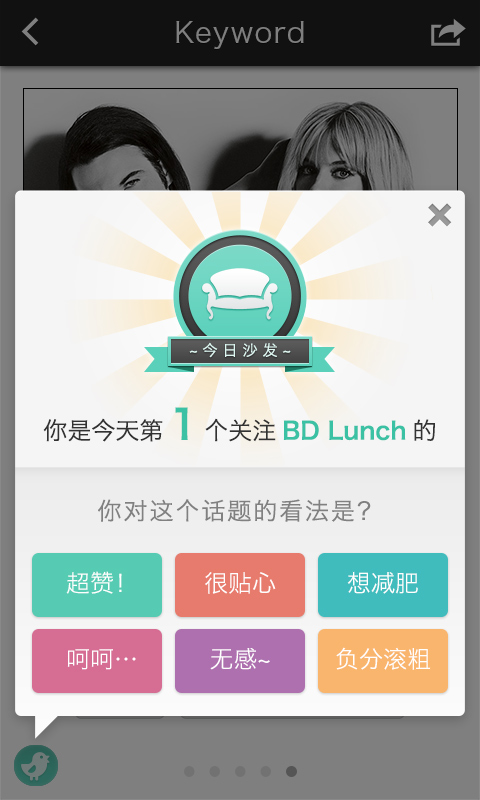This screenshot has width=480, height=800.
Task: Pick the 想减肥 option
Action: point(383,585)
